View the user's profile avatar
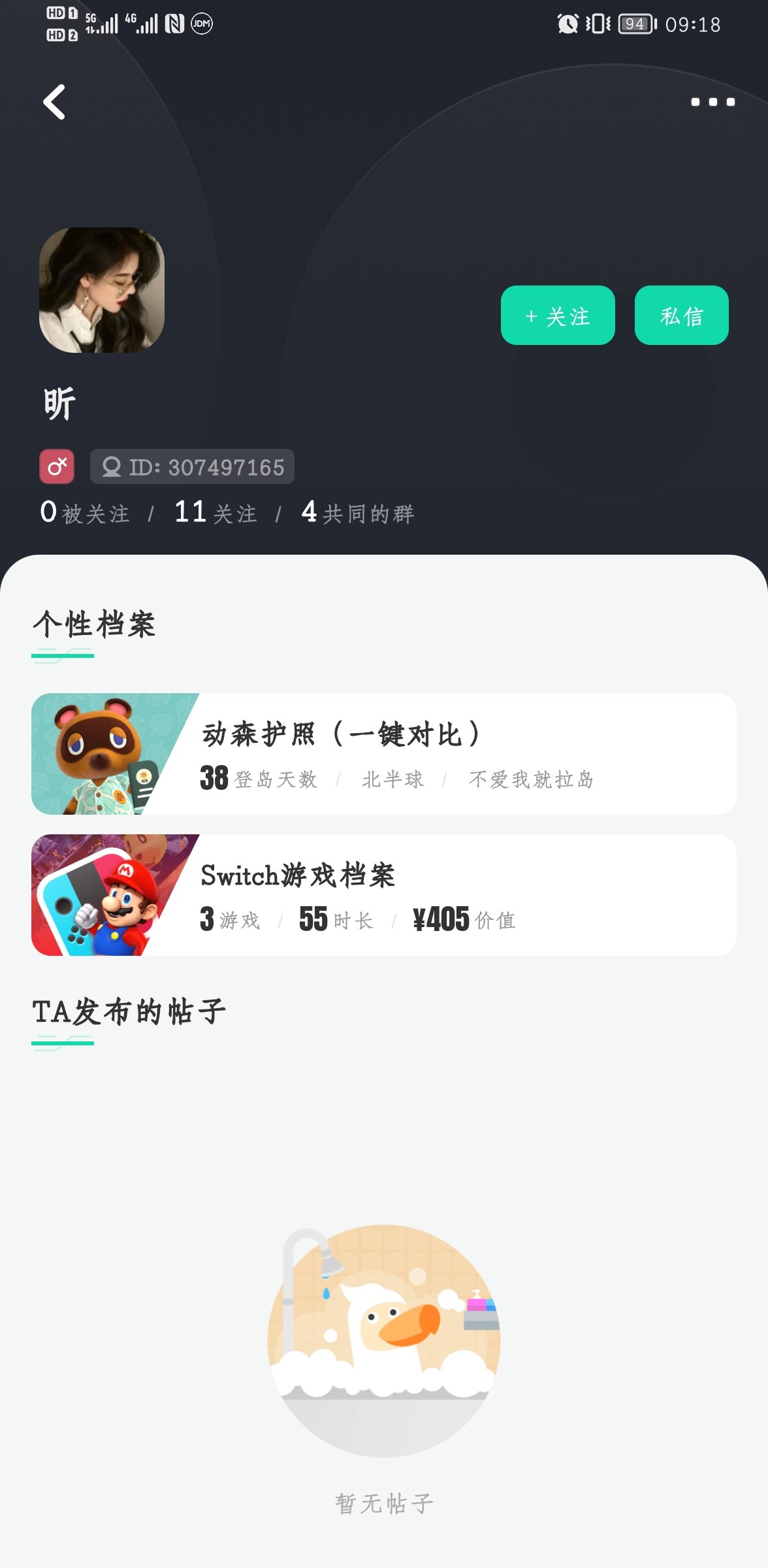The height and width of the screenshot is (1568, 768). pyautogui.click(x=102, y=290)
